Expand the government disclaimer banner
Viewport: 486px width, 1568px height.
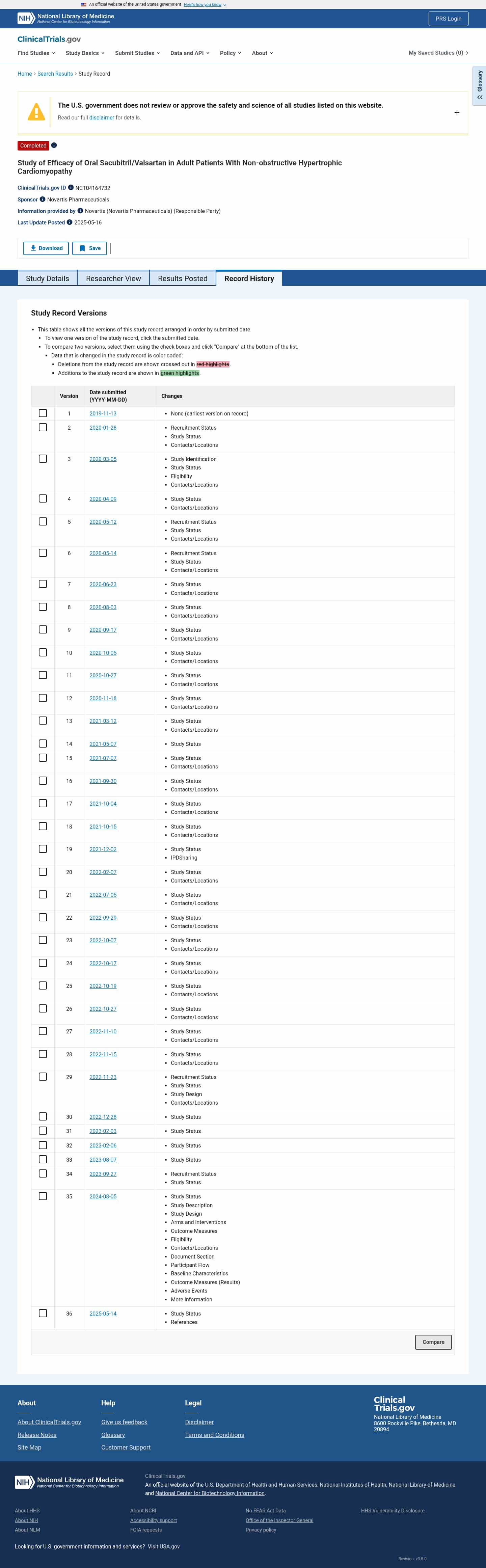pyautogui.click(x=456, y=113)
